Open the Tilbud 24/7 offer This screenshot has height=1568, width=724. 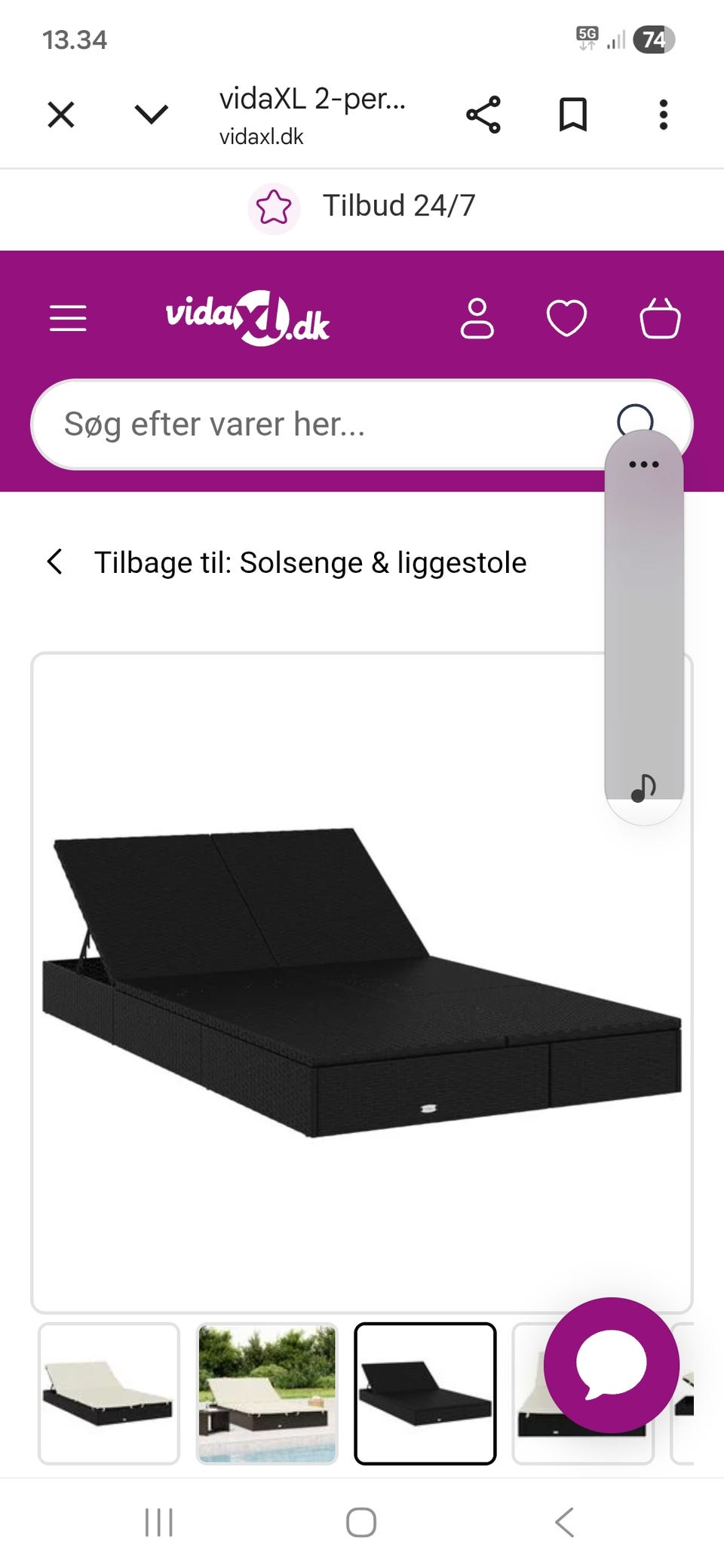pyautogui.click(x=400, y=205)
